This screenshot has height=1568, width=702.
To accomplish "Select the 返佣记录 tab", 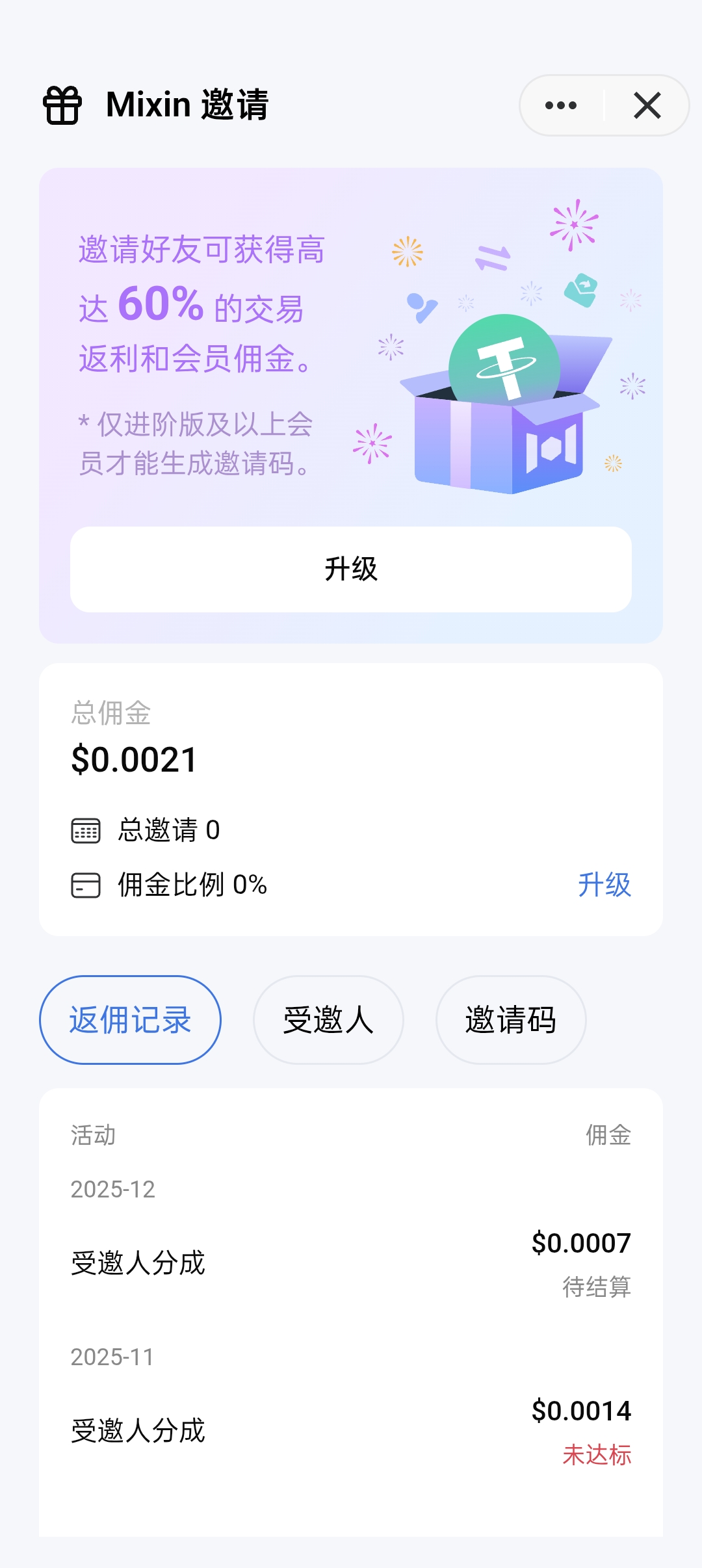I will pyautogui.click(x=130, y=1019).
